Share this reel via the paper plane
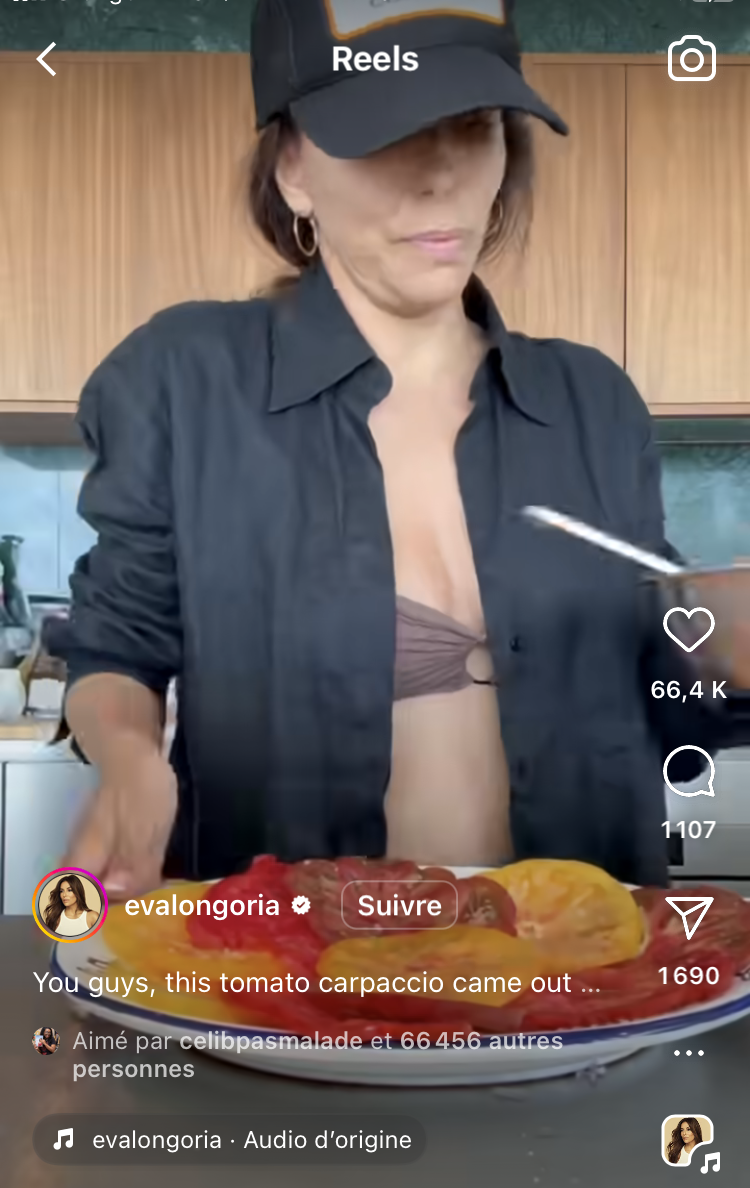 coord(689,918)
